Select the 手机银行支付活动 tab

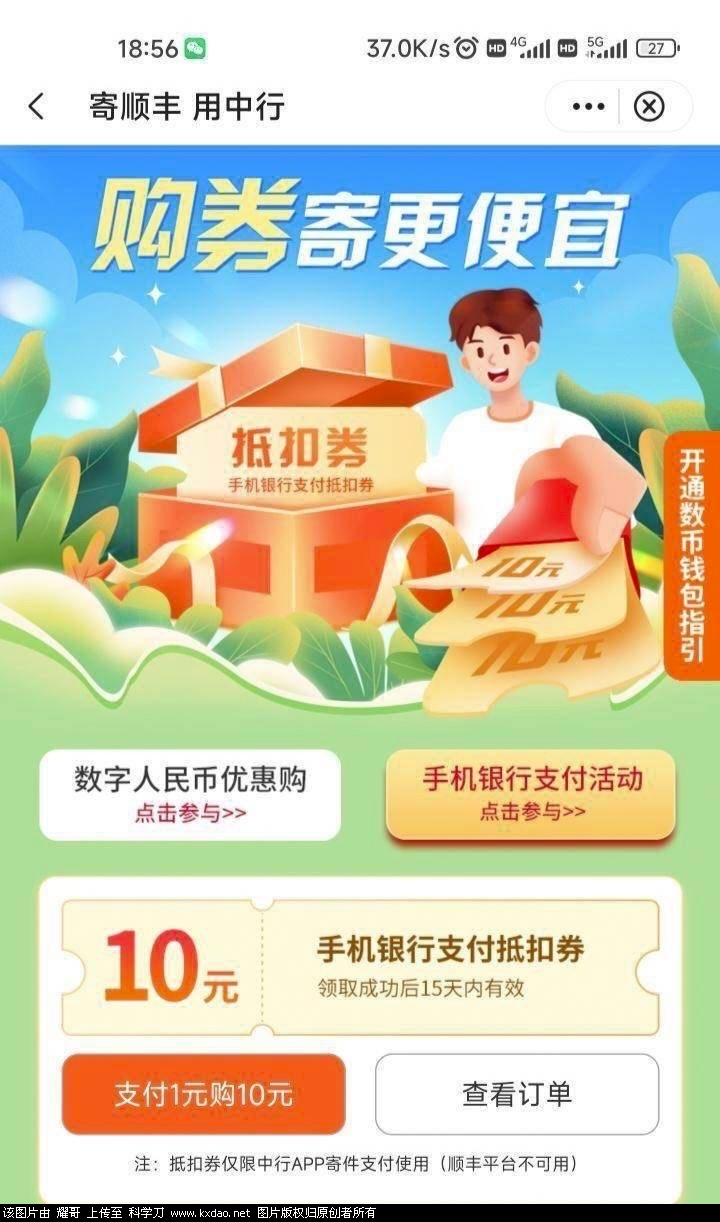click(531, 794)
